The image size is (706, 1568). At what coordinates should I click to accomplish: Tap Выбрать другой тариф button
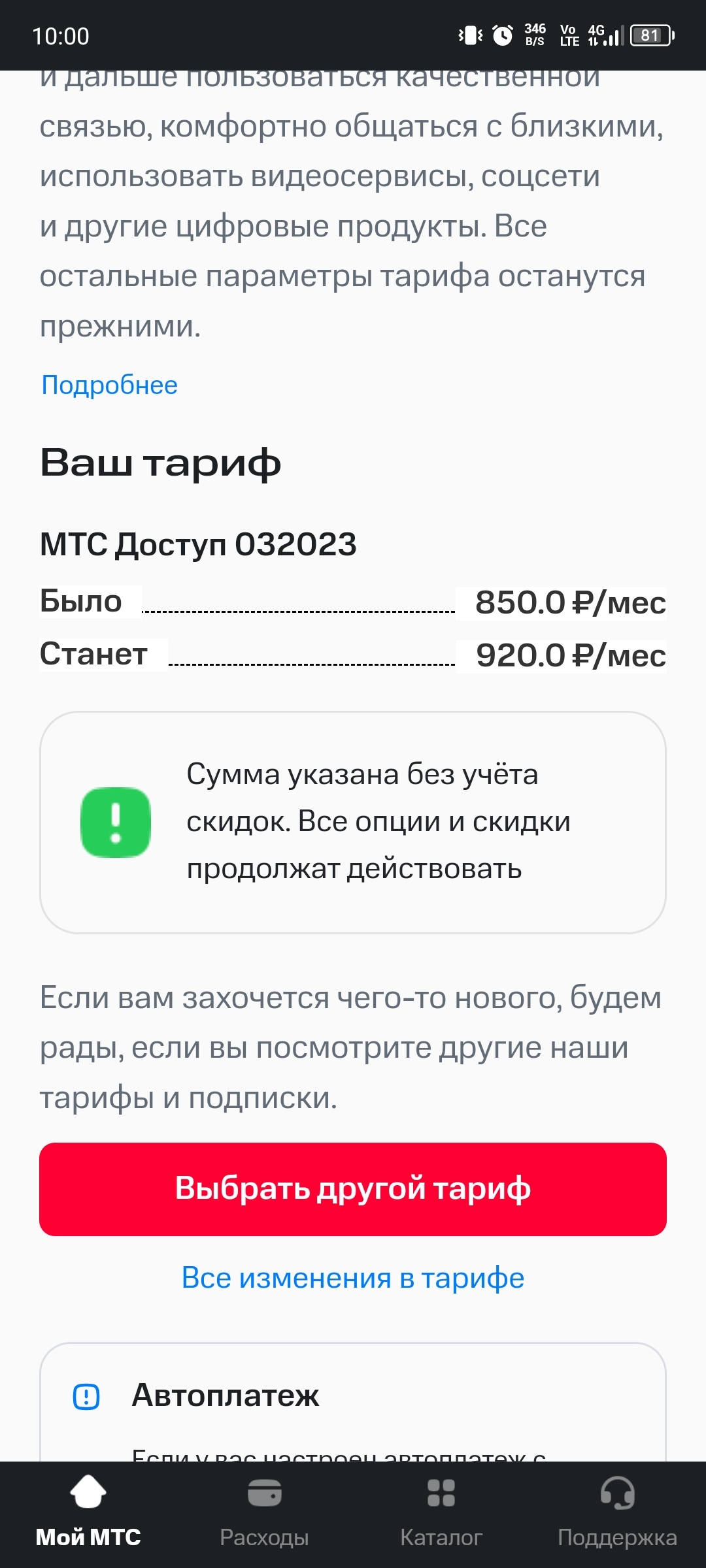353,1188
